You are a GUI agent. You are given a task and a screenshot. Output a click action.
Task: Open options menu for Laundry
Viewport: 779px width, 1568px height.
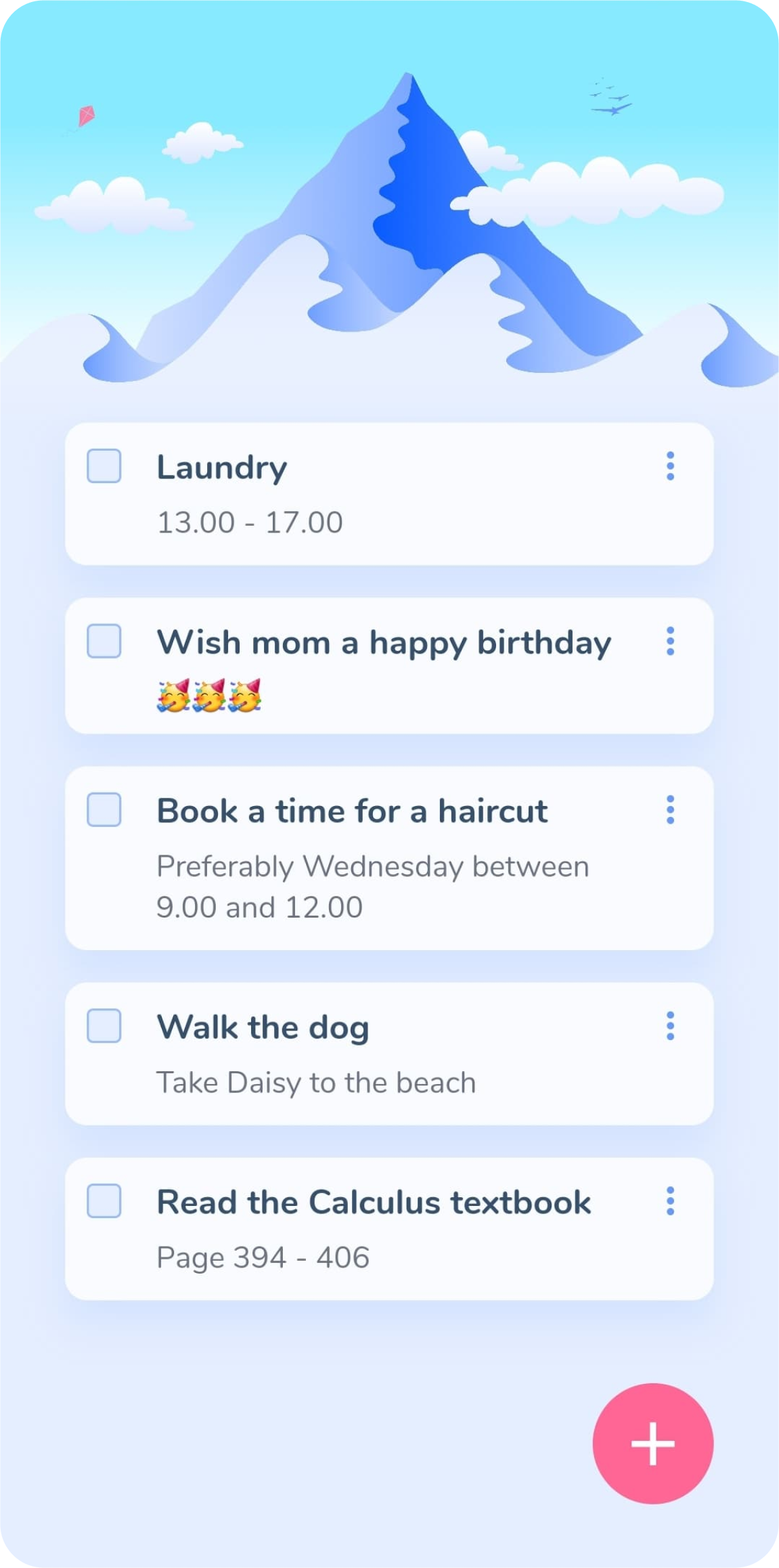point(670,466)
